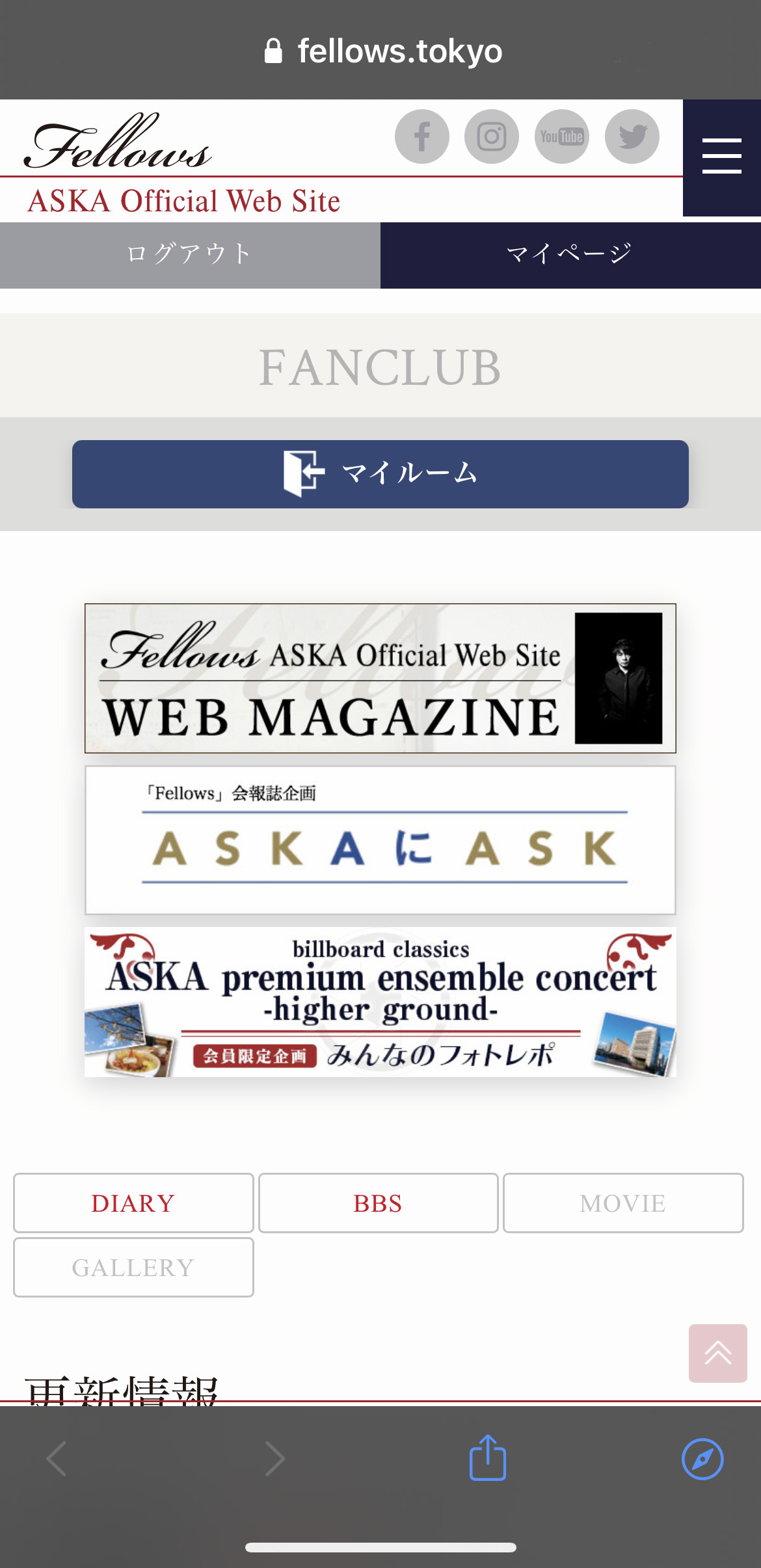This screenshot has height=1568, width=761.
Task: Open in Safari via compass icon
Action: [x=702, y=1459]
